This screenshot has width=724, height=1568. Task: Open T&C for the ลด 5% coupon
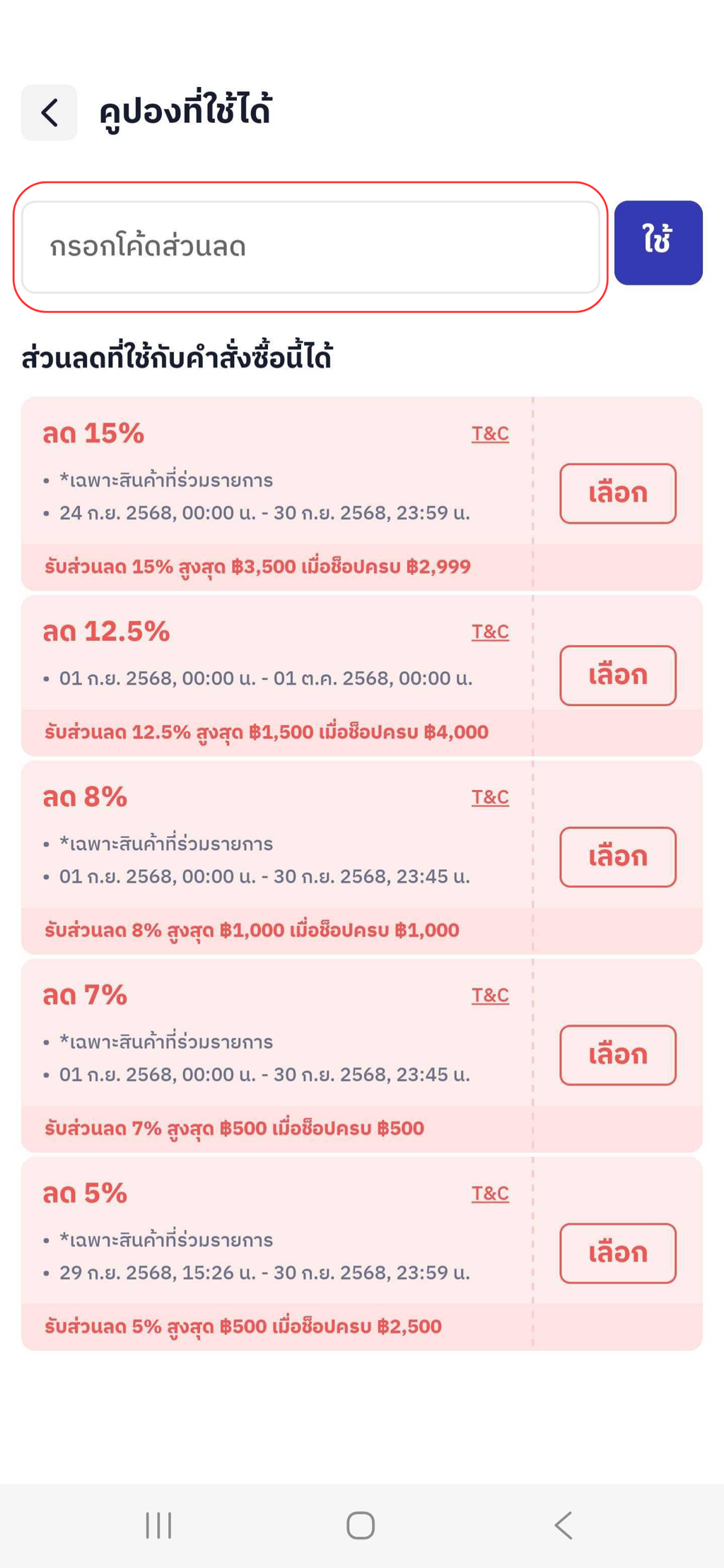pyautogui.click(x=490, y=1193)
